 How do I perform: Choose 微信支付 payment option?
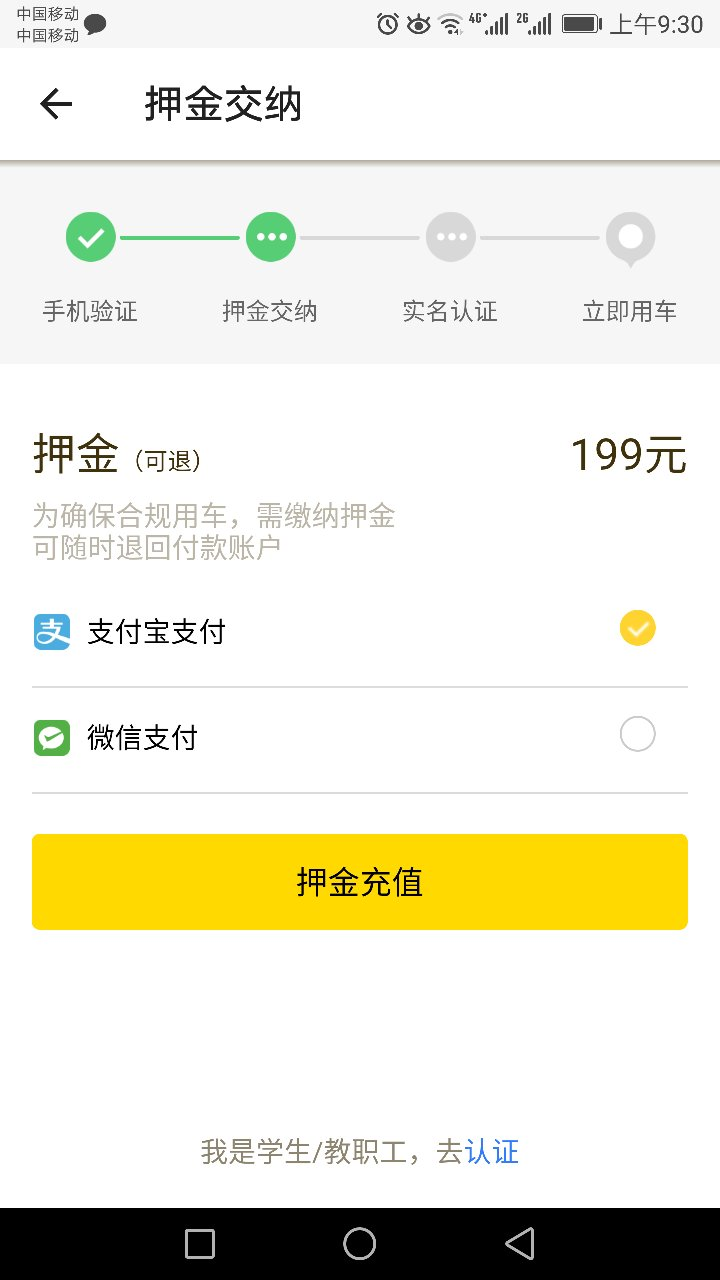(637, 735)
